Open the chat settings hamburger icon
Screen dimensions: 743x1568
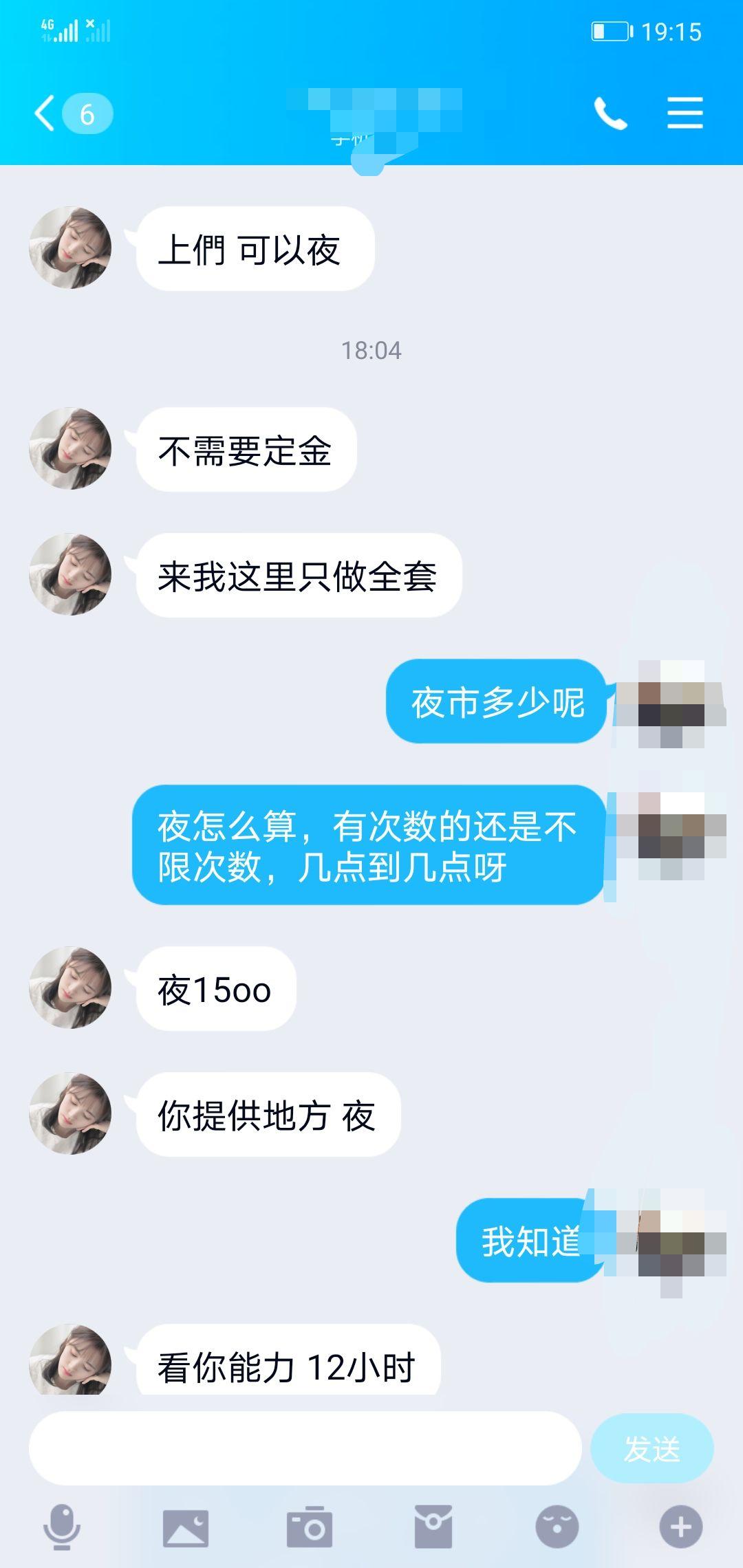coord(684,114)
